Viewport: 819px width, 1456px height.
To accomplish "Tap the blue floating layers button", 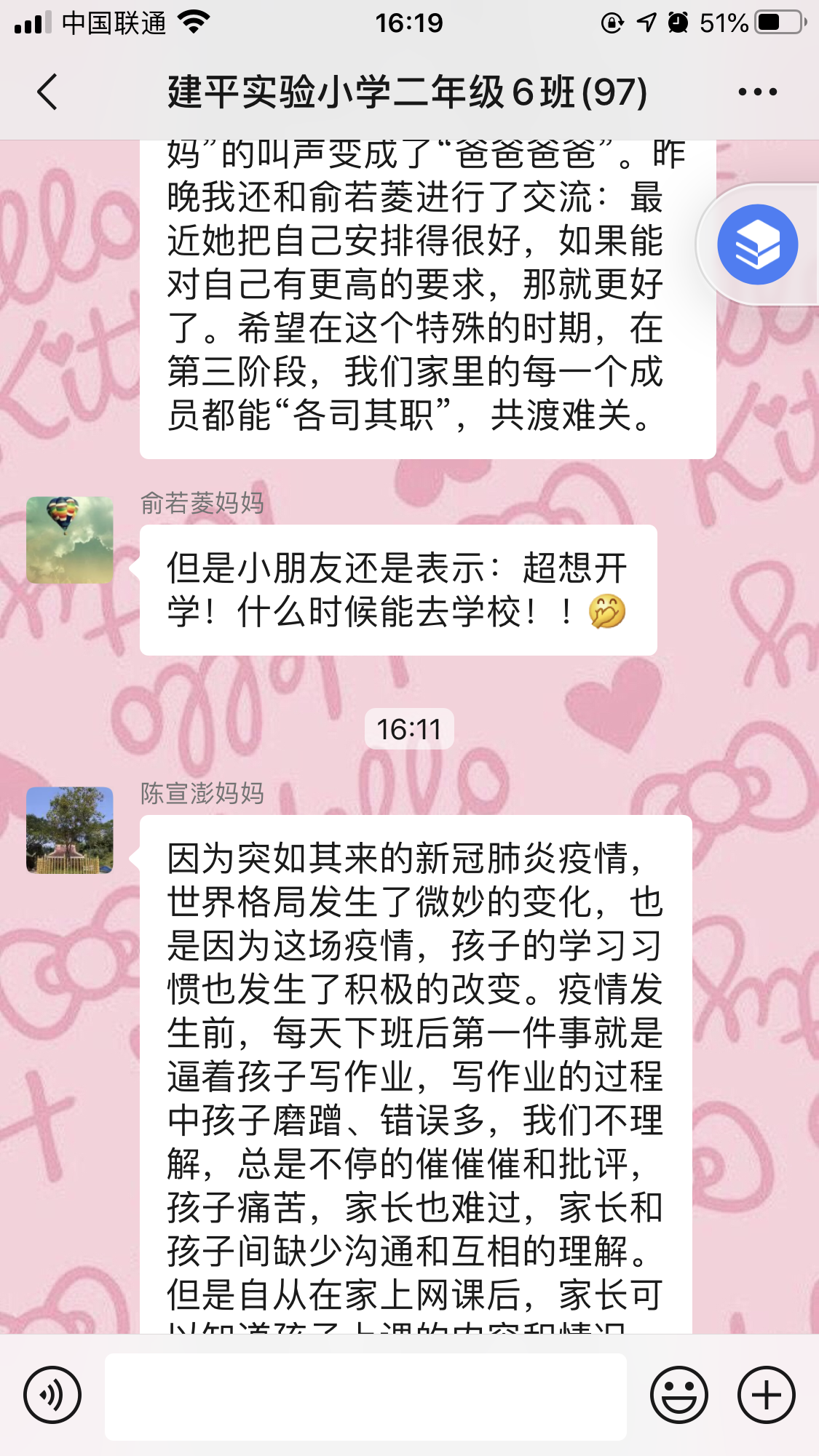I will [x=757, y=244].
